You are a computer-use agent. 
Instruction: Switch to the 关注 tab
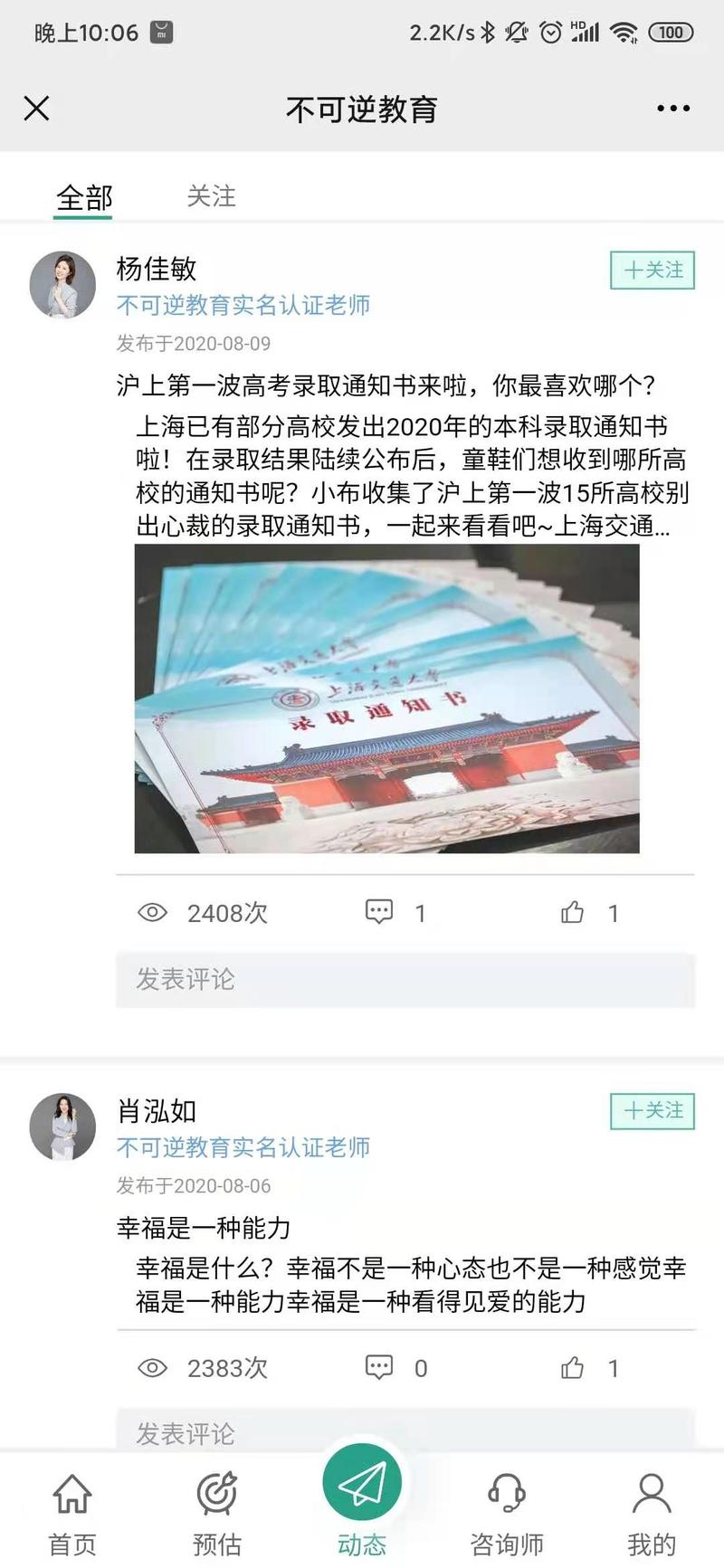[x=211, y=195]
